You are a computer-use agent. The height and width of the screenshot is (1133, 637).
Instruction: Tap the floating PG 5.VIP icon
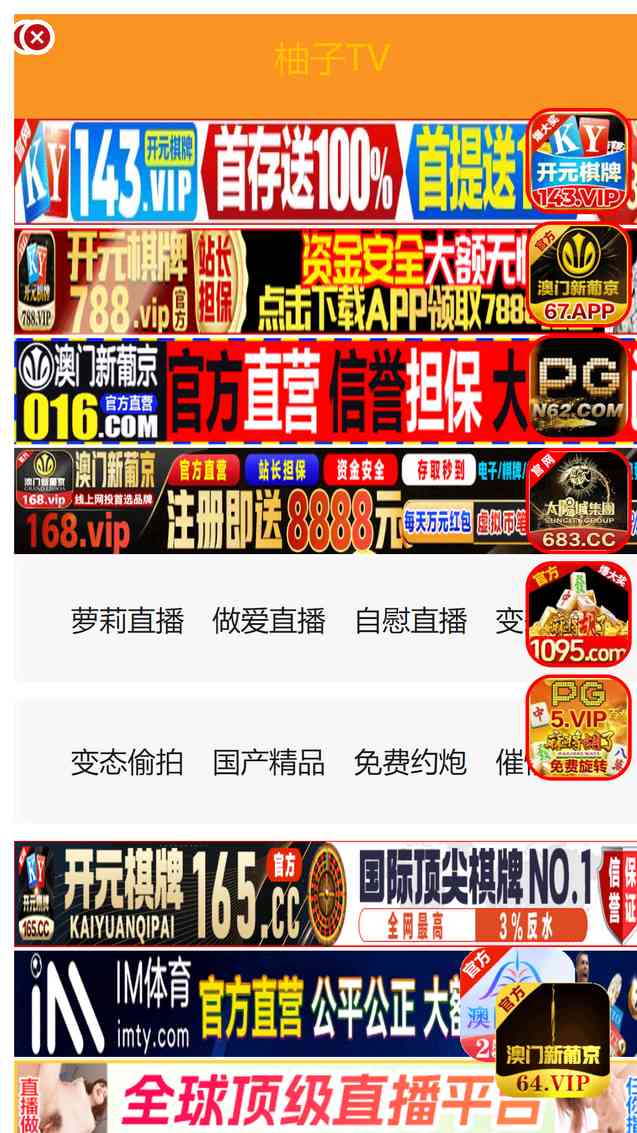click(578, 728)
